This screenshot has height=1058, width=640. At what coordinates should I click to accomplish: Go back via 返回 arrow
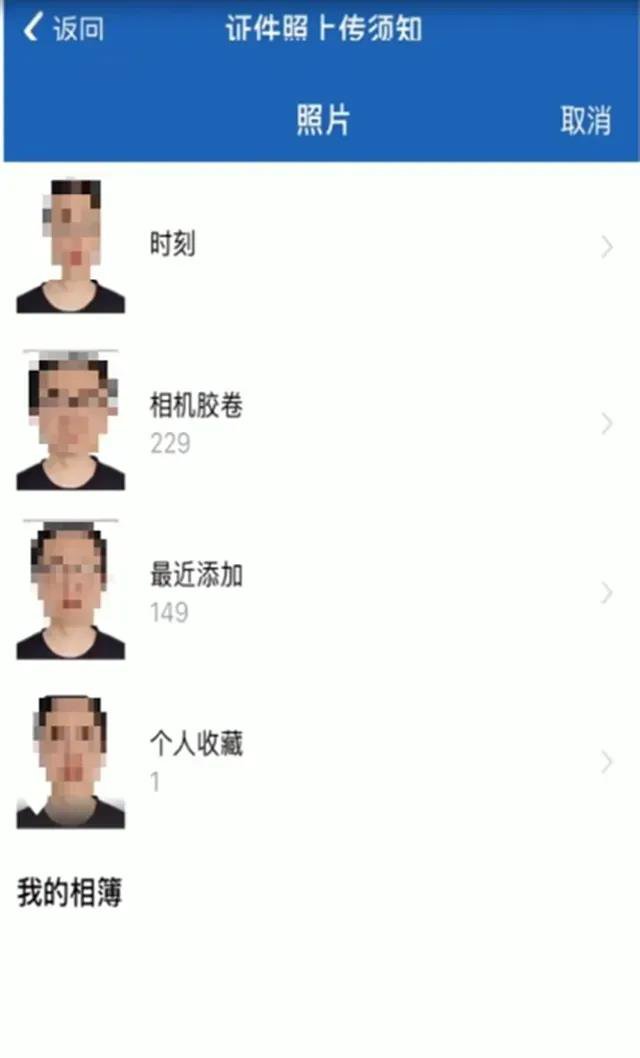click(x=62, y=29)
